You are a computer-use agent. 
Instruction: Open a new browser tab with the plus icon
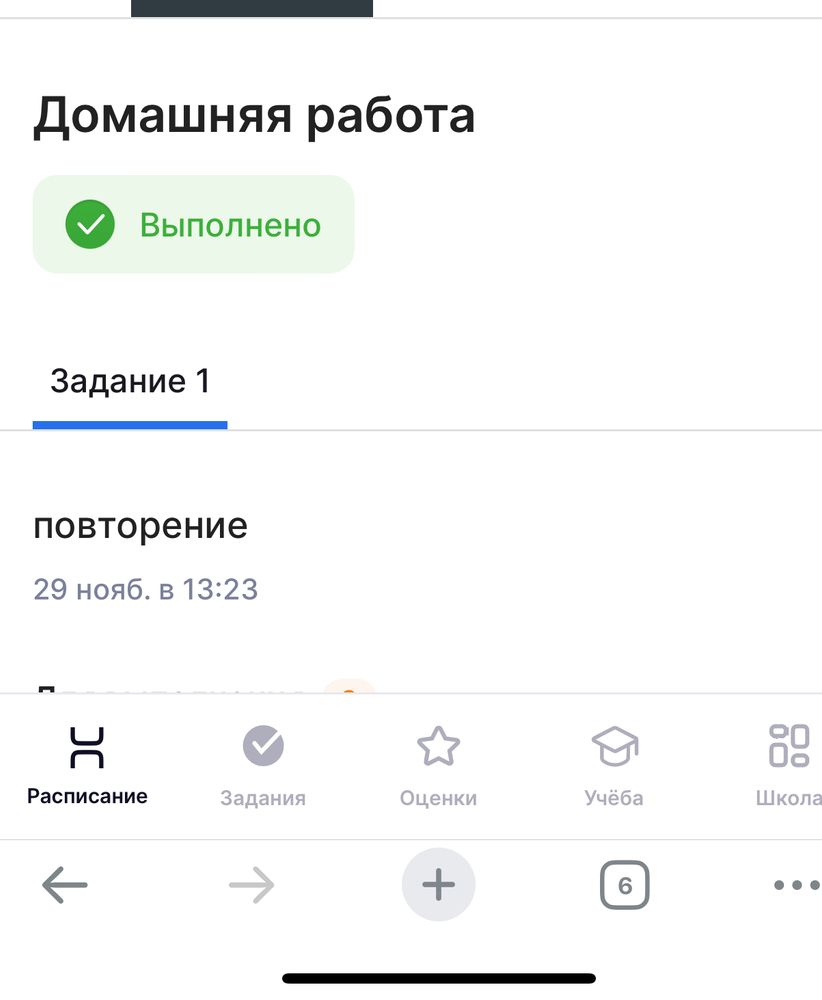pyautogui.click(x=438, y=884)
